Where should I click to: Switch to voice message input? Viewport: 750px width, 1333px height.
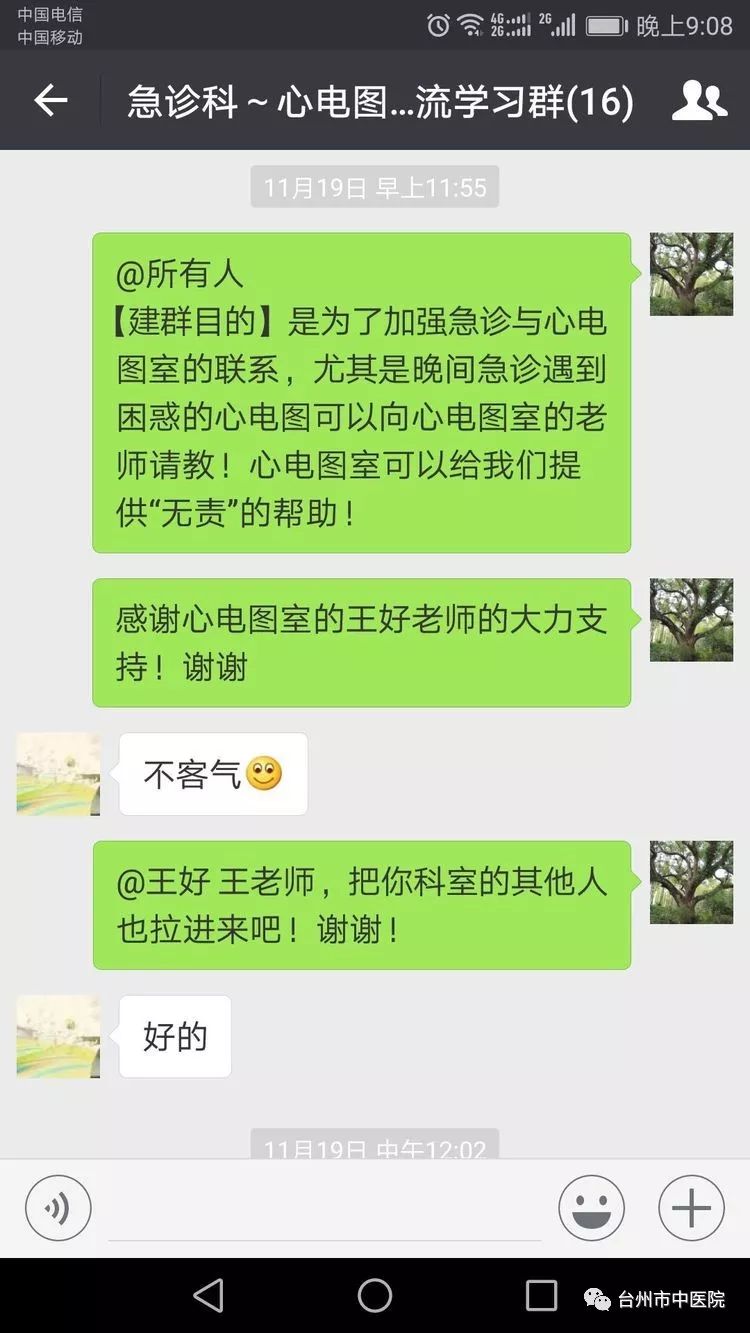tap(58, 1208)
